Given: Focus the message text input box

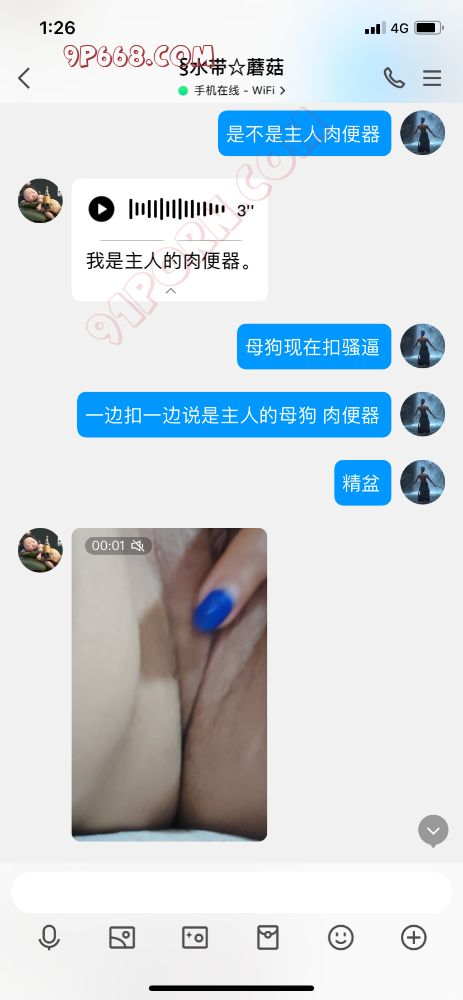Looking at the screenshot, I should point(231,892).
